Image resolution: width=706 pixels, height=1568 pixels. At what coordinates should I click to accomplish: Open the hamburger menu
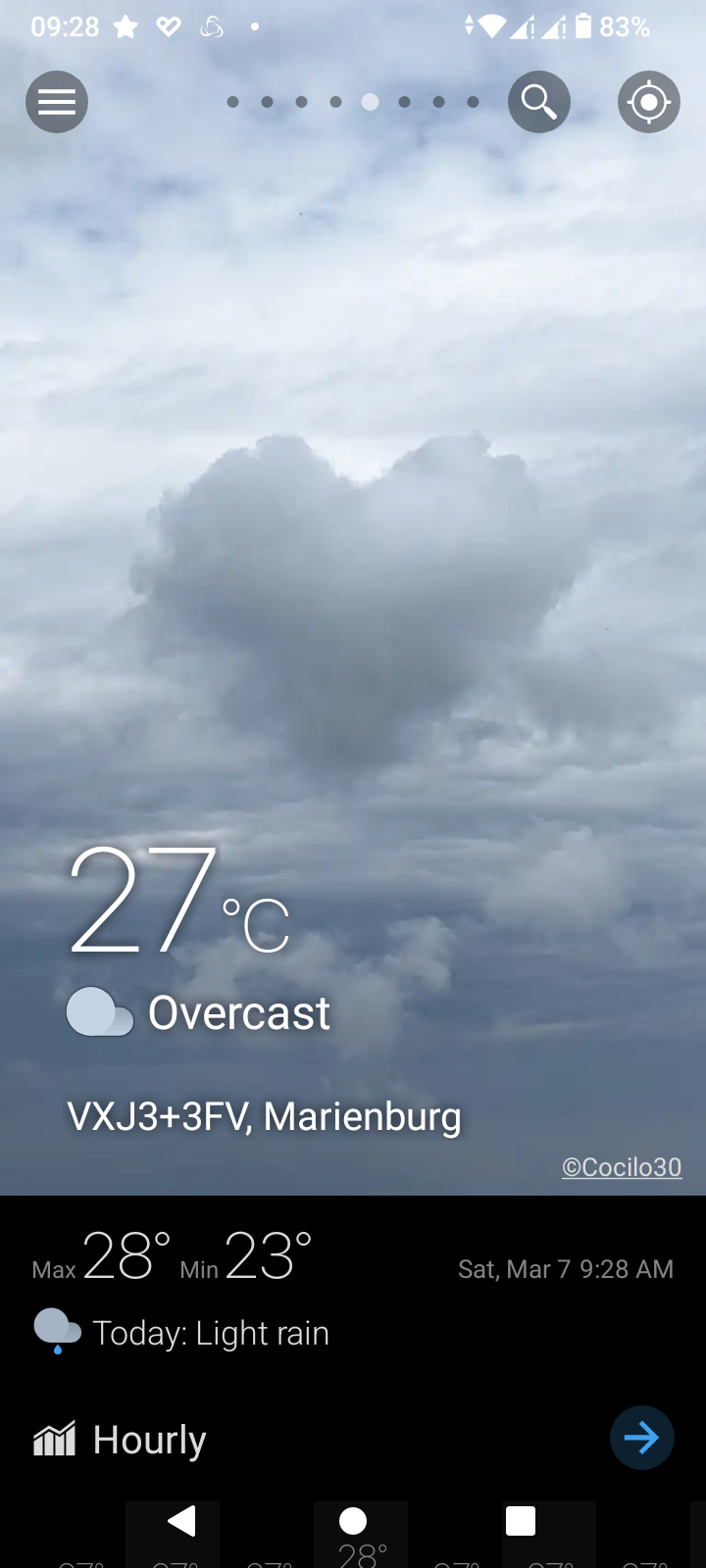[57, 102]
